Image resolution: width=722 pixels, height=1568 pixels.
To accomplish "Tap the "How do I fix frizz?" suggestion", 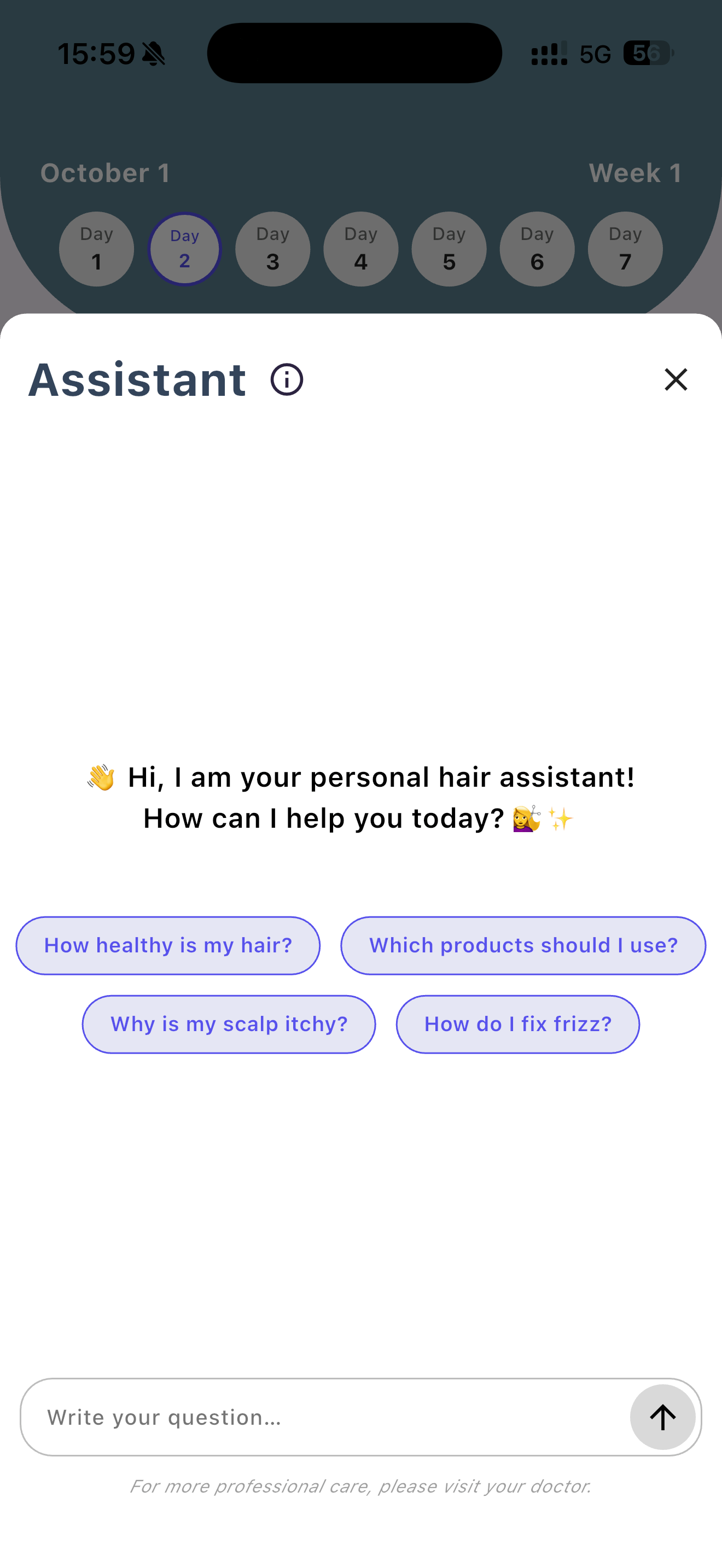I will pos(517,1024).
